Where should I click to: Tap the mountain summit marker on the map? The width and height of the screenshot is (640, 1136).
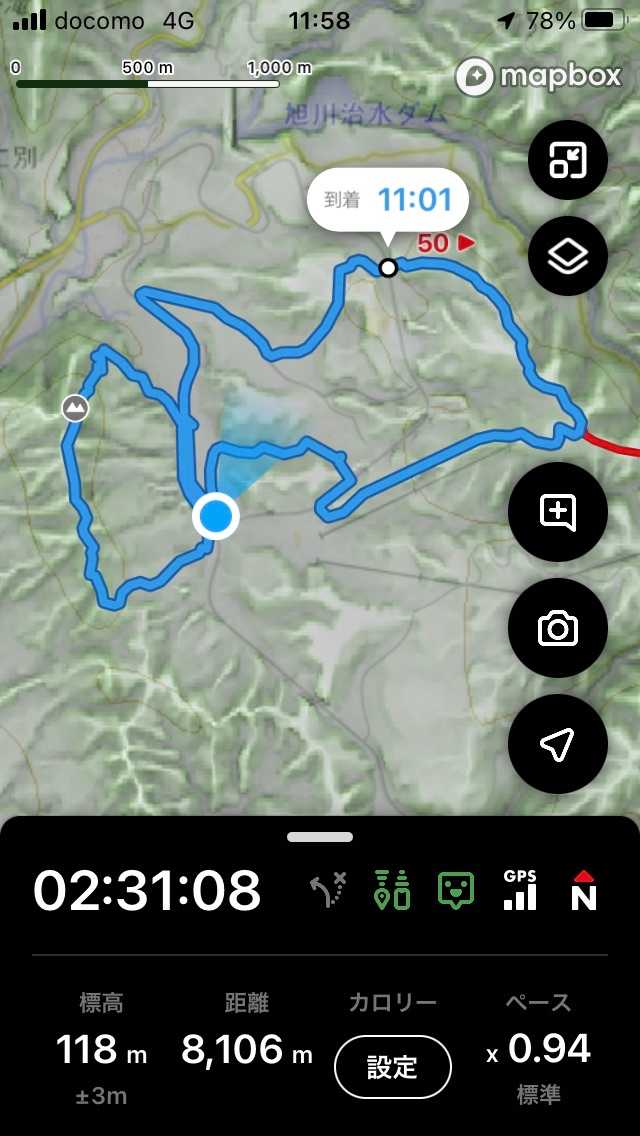74,407
